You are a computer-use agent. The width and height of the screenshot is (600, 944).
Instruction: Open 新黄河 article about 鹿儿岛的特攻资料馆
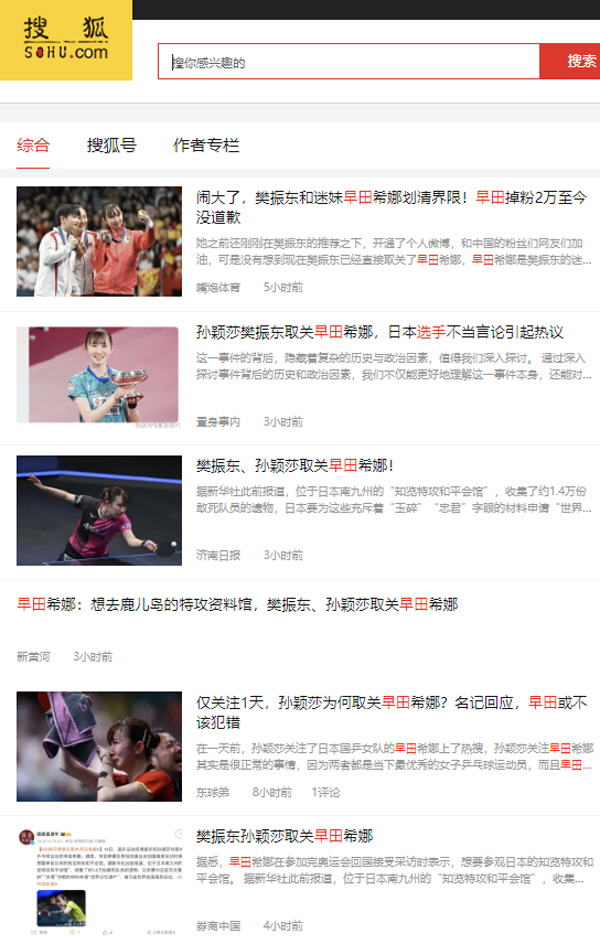238,604
